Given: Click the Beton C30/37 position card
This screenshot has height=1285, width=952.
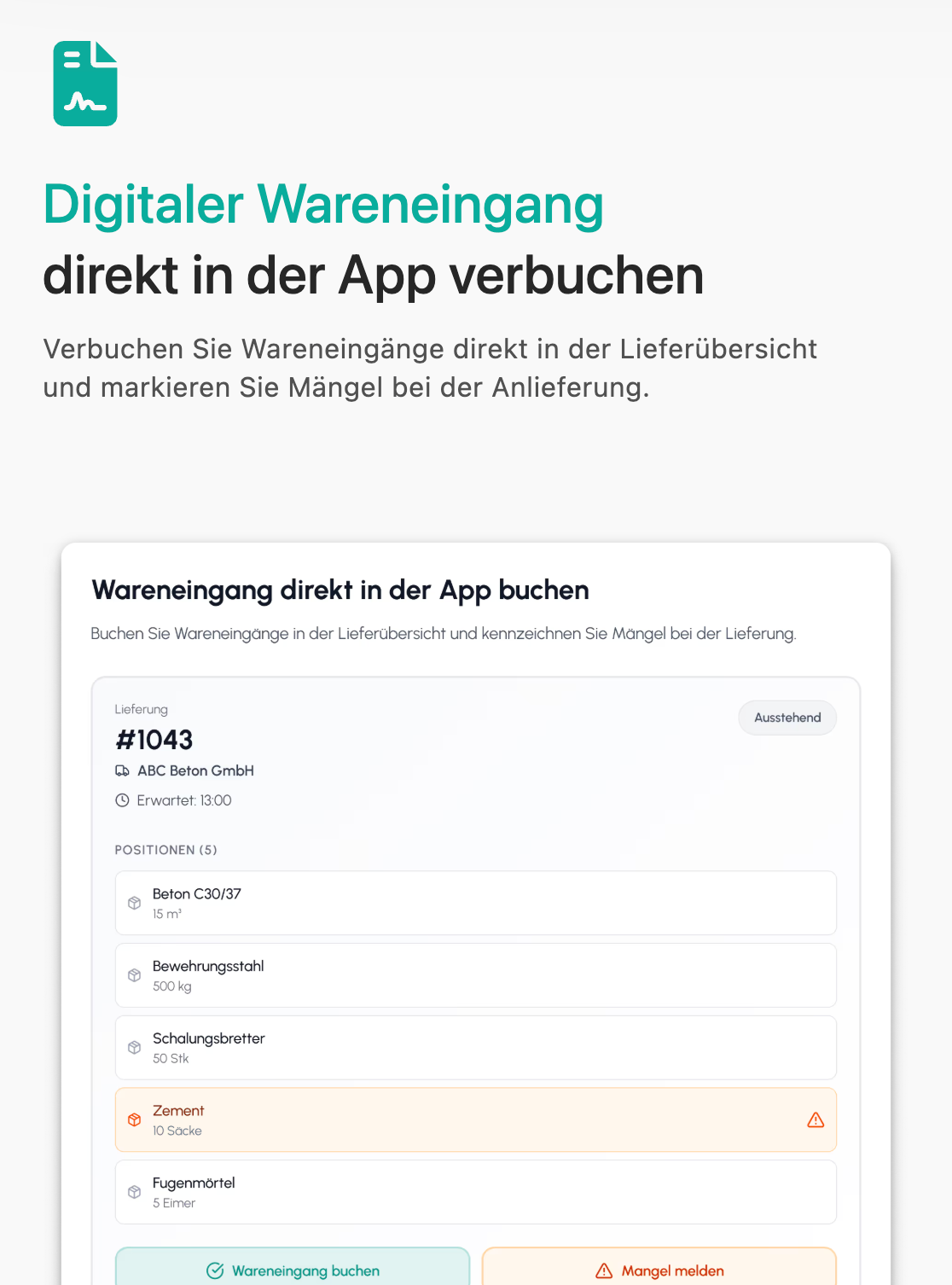Looking at the screenshot, I should tap(476, 903).
